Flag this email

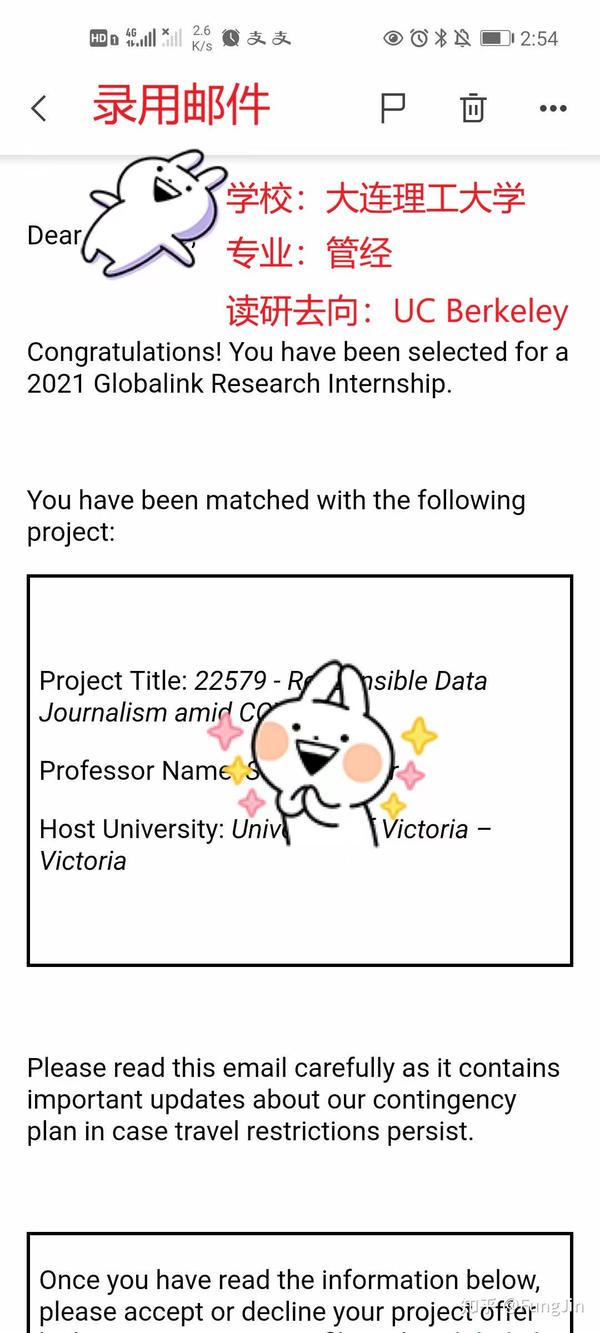(393, 108)
